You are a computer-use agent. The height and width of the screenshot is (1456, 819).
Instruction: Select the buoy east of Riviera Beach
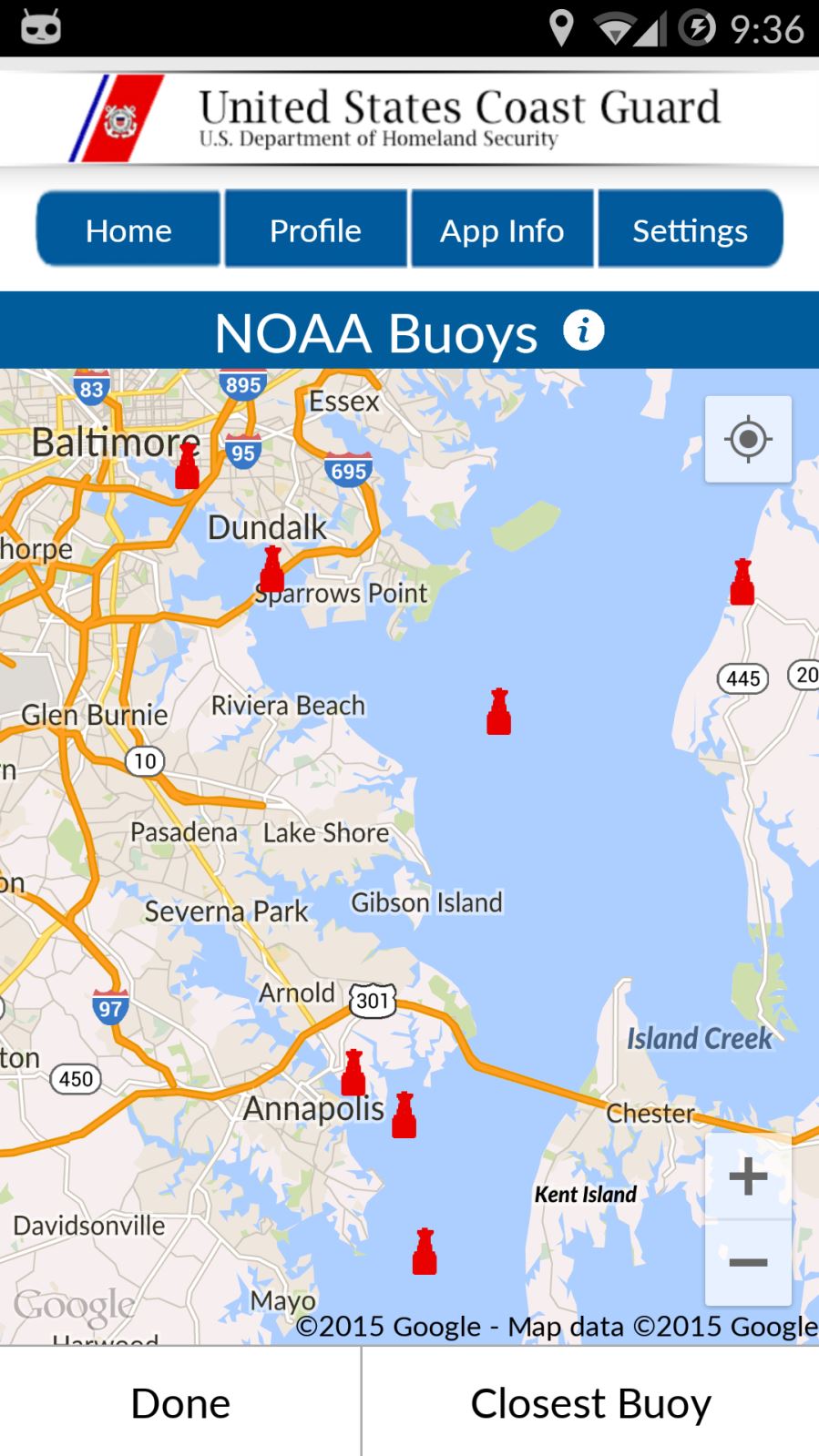pyautogui.click(x=498, y=711)
